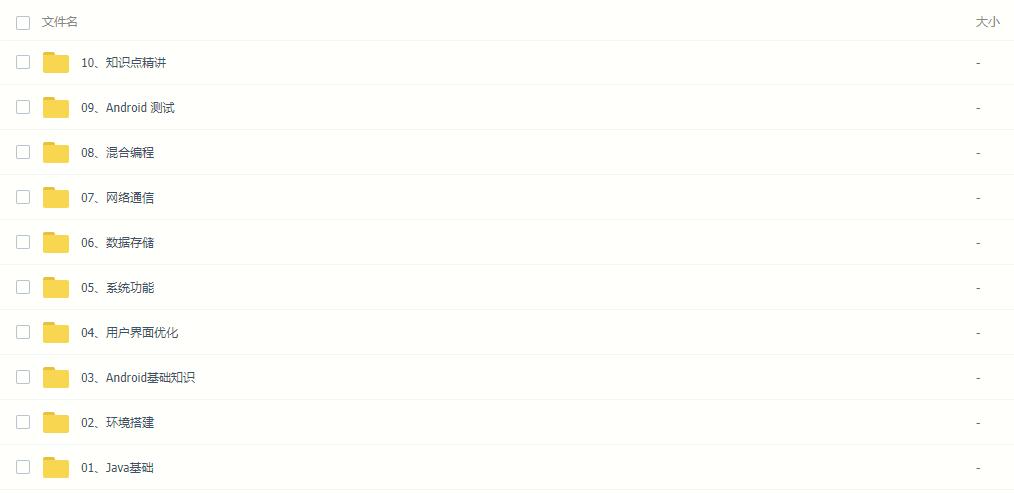Open the 01、Java基础 folder

point(117,468)
